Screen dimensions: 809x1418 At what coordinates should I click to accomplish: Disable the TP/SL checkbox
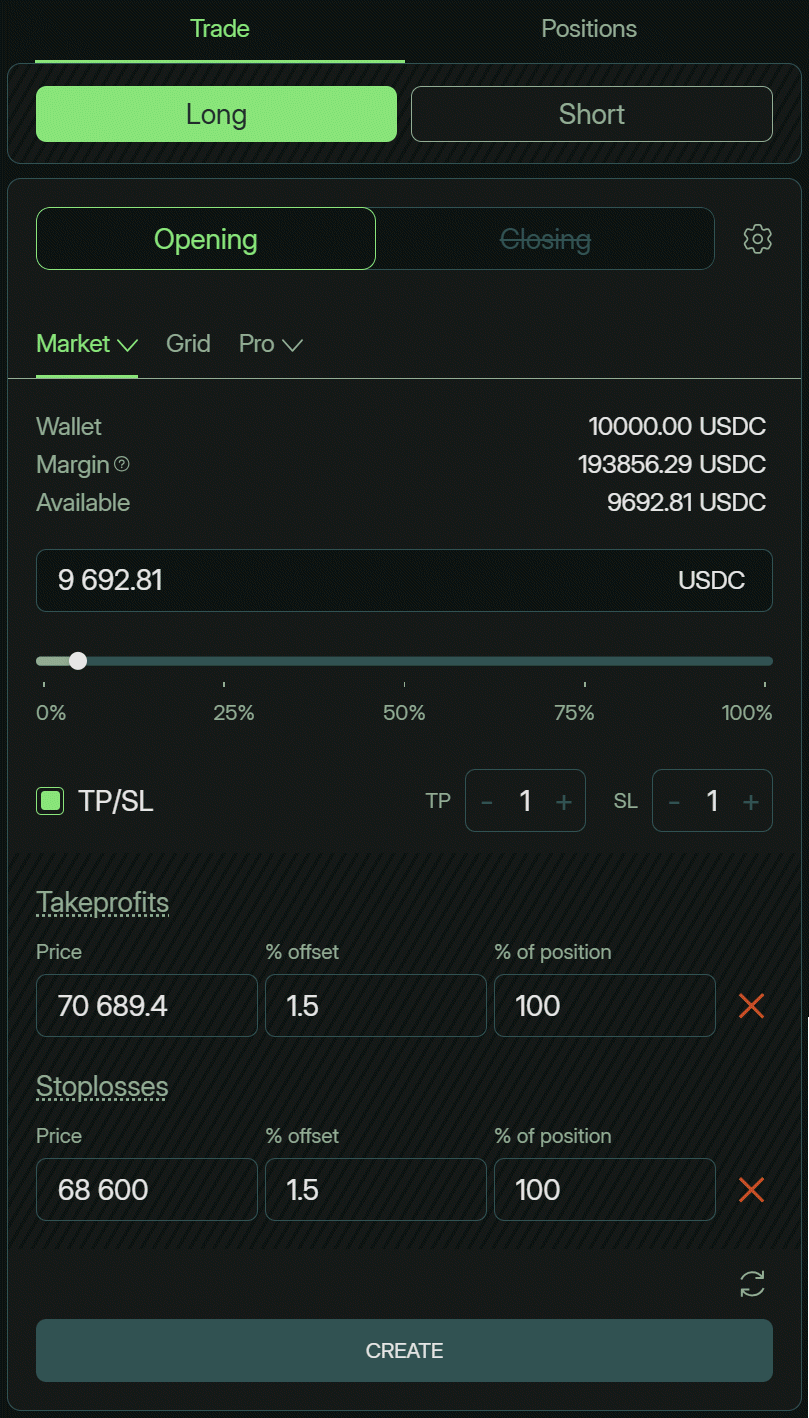click(50, 800)
